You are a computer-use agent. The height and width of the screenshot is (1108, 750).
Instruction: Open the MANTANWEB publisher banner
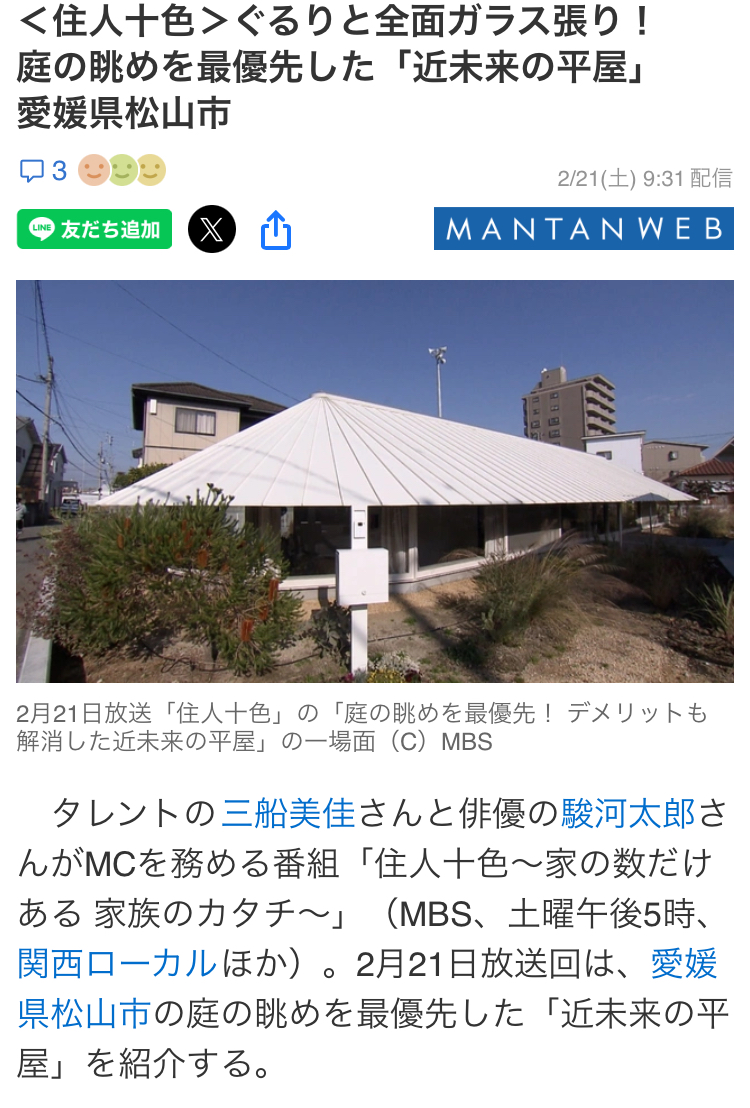coord(583,229)
